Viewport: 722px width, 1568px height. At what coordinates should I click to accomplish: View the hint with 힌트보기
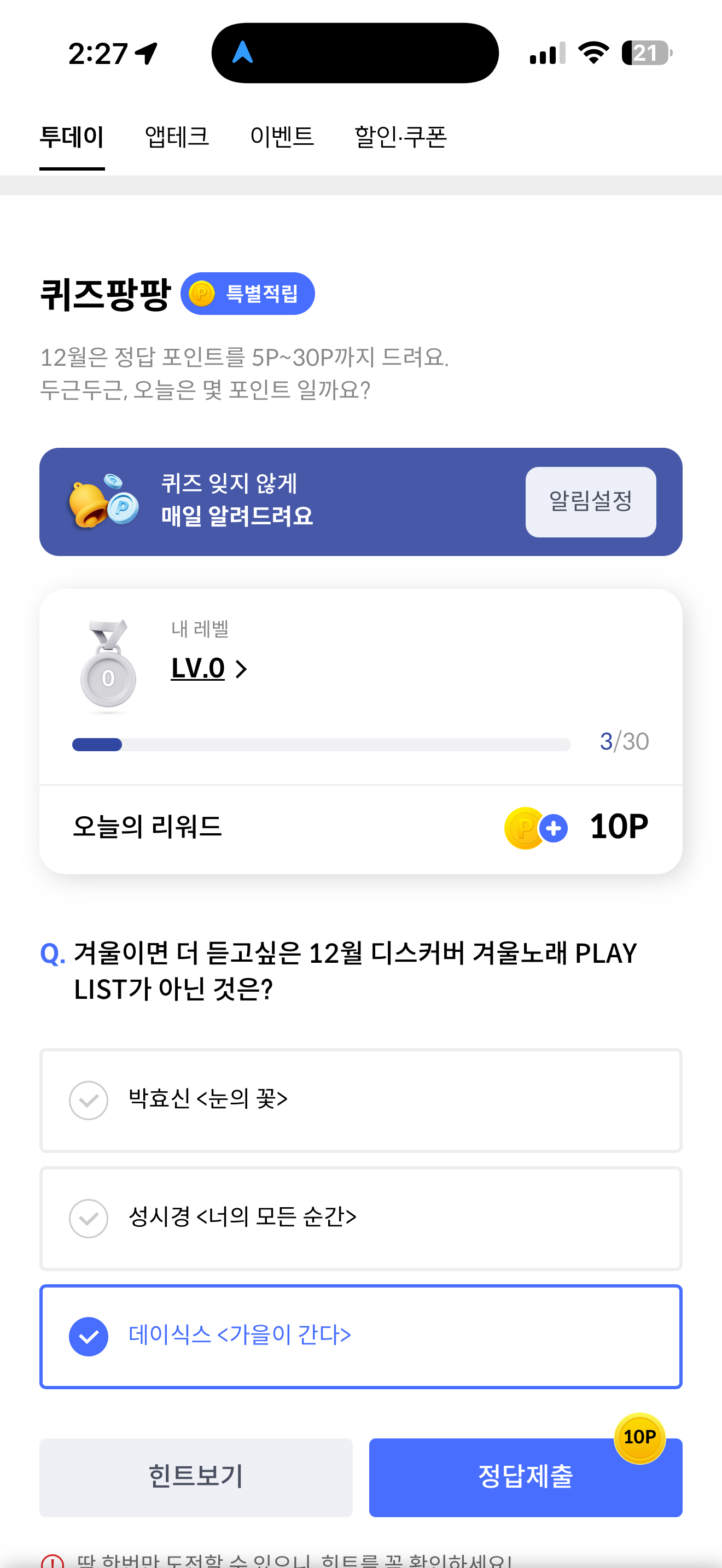click(196, 1477)
